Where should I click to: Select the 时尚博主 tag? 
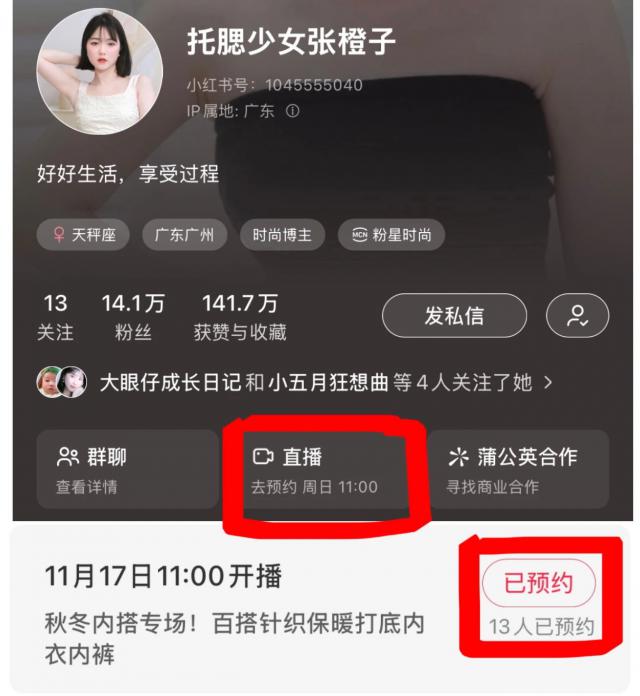(x=282, y=236)
